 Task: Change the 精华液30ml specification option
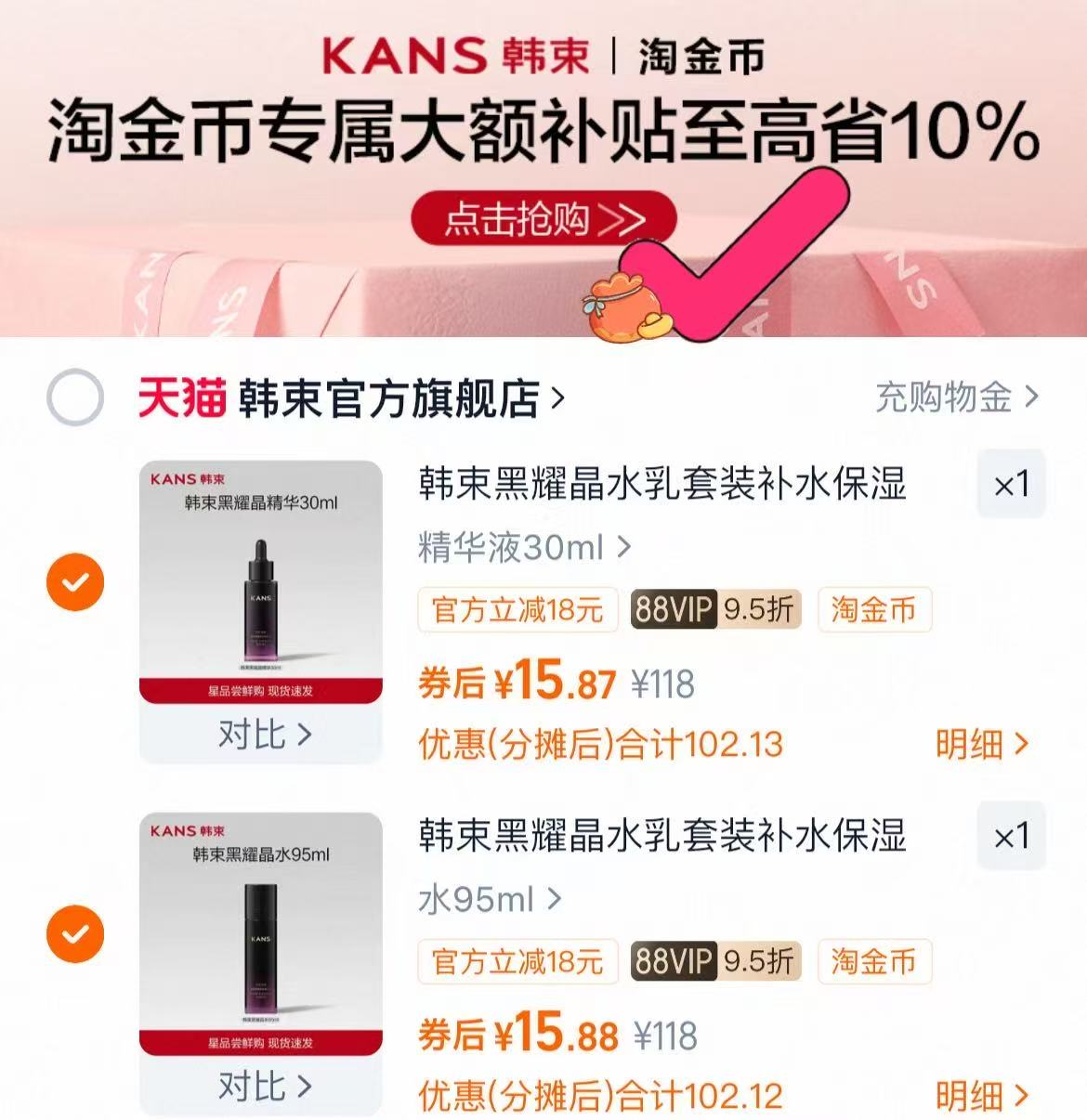[x=524, y=547]
